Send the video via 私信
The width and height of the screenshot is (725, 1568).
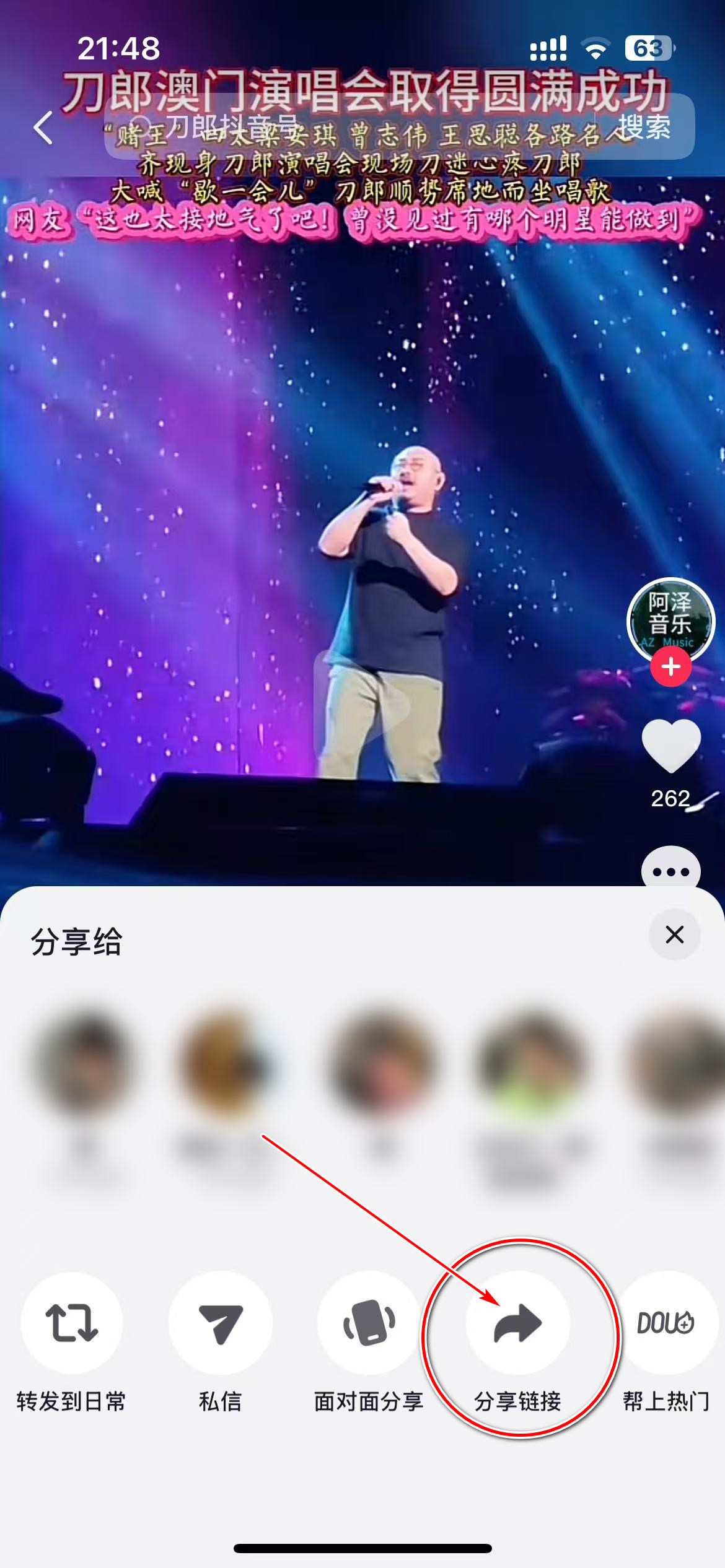point(220,1322)
